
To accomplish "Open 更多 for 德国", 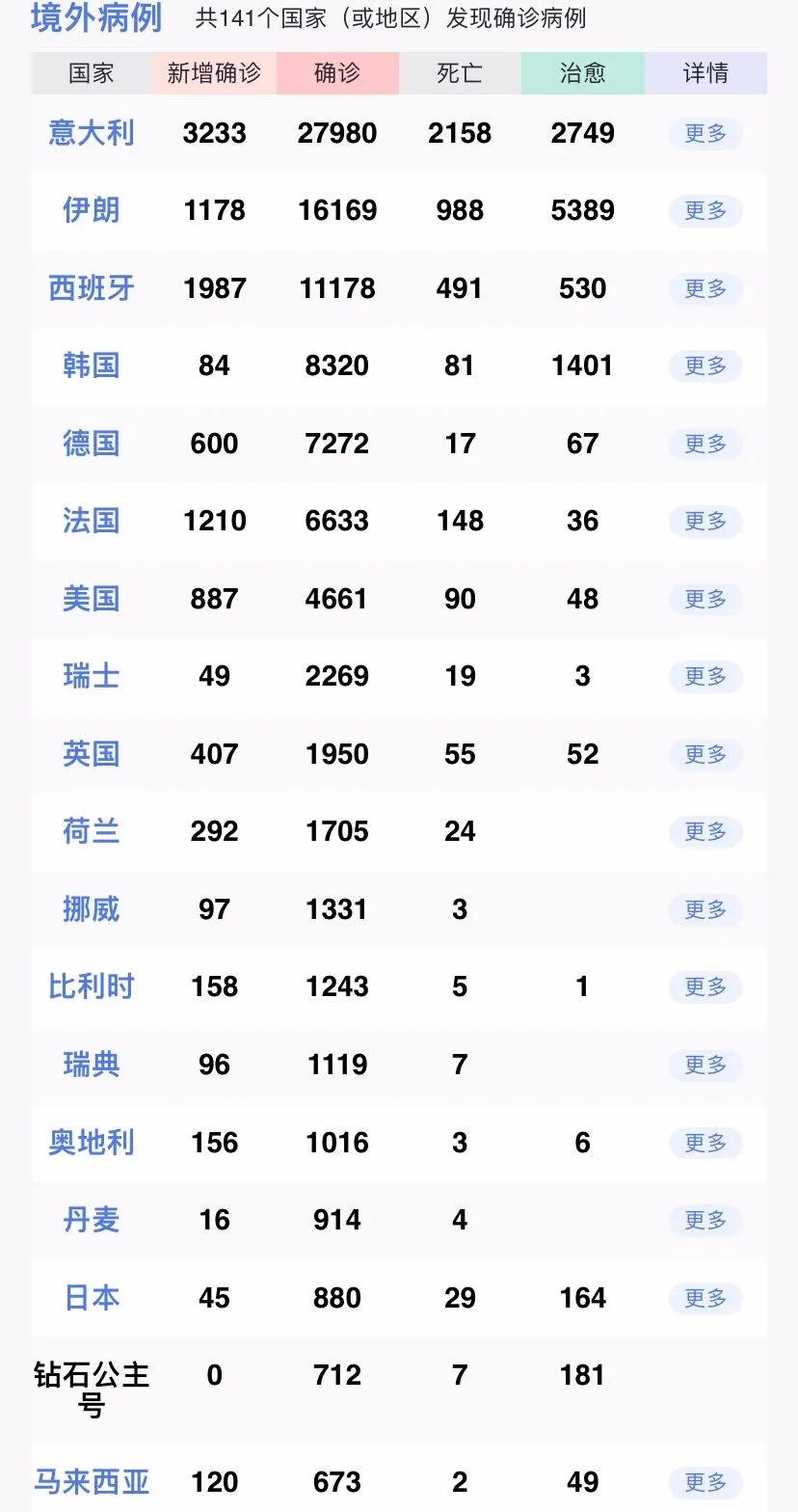I will pyautogui.click(x=705, y=444).
